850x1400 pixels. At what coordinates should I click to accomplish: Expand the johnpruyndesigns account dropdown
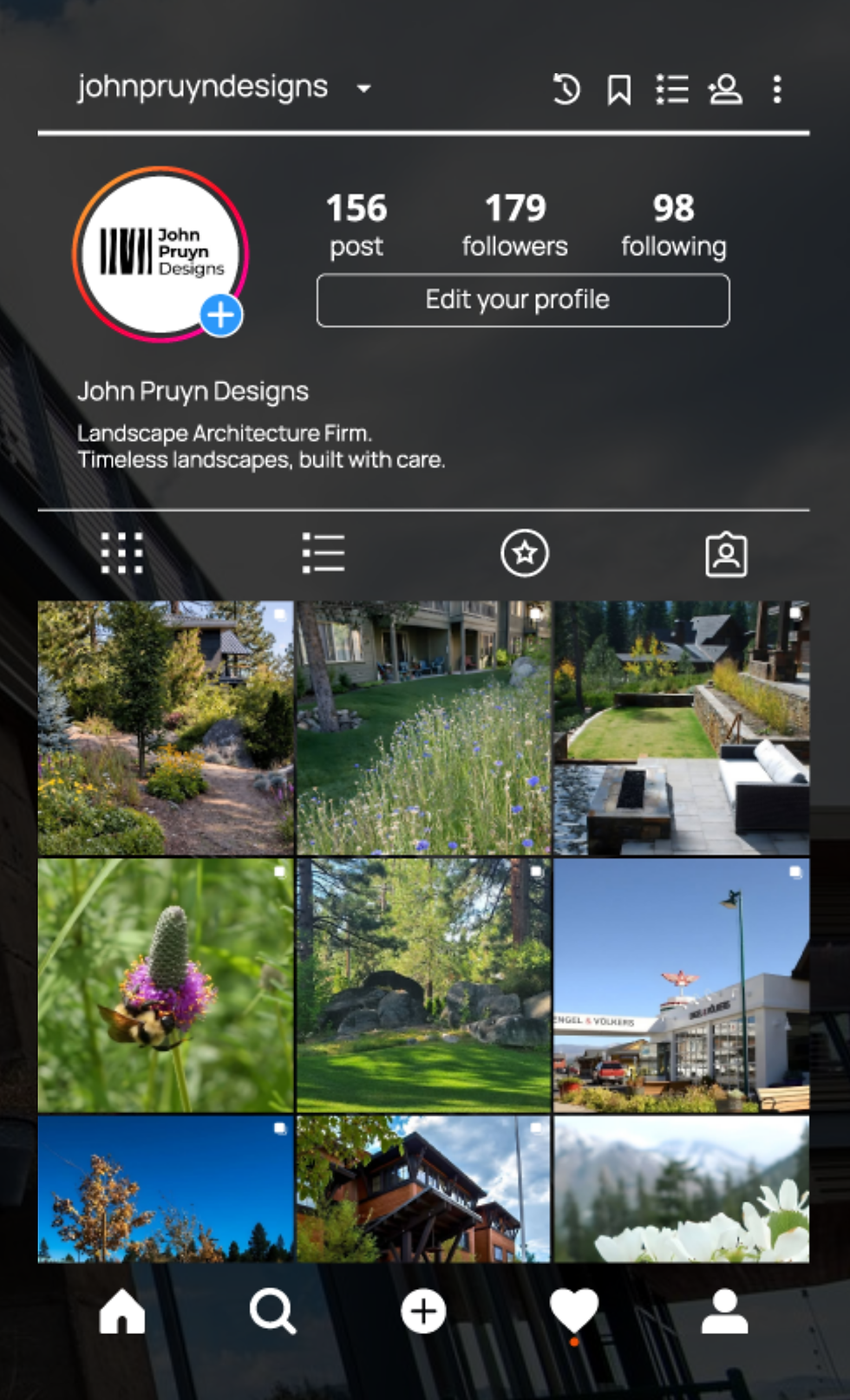[x=364, y=88]
